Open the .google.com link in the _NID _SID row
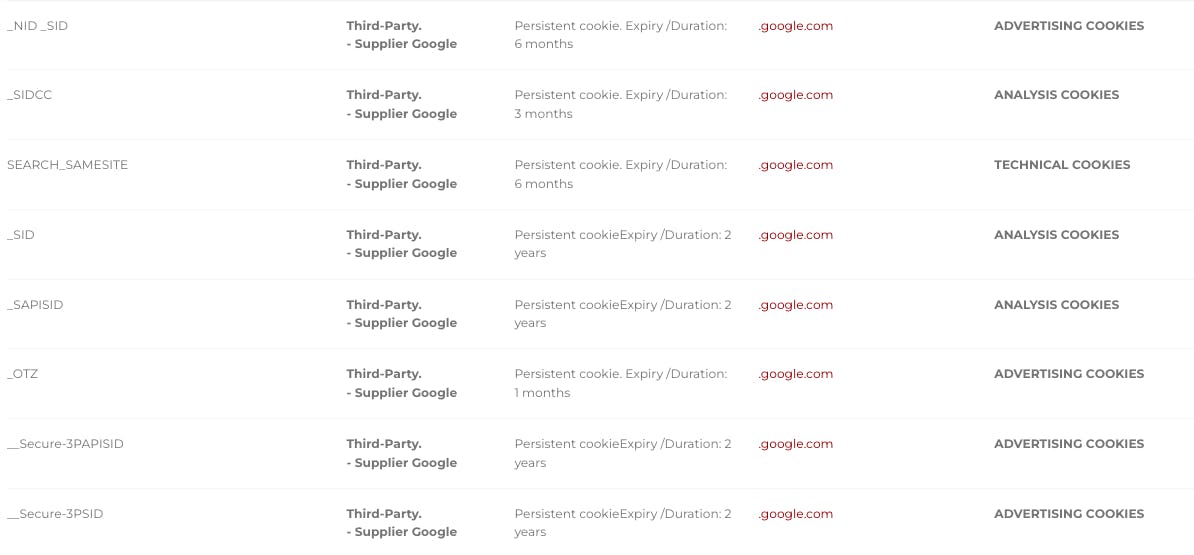The image size is (1194, 555). (796, 26)
